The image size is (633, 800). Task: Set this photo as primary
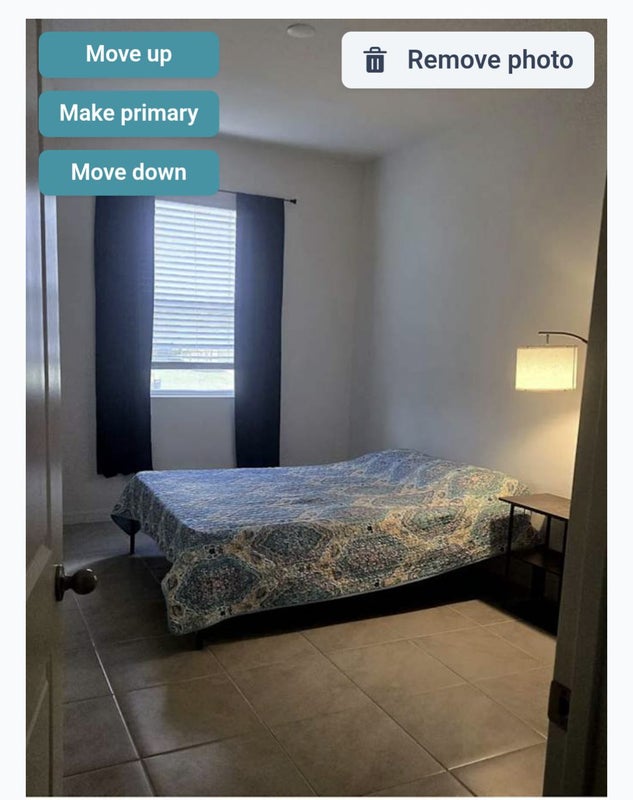(x=129, y=113)
